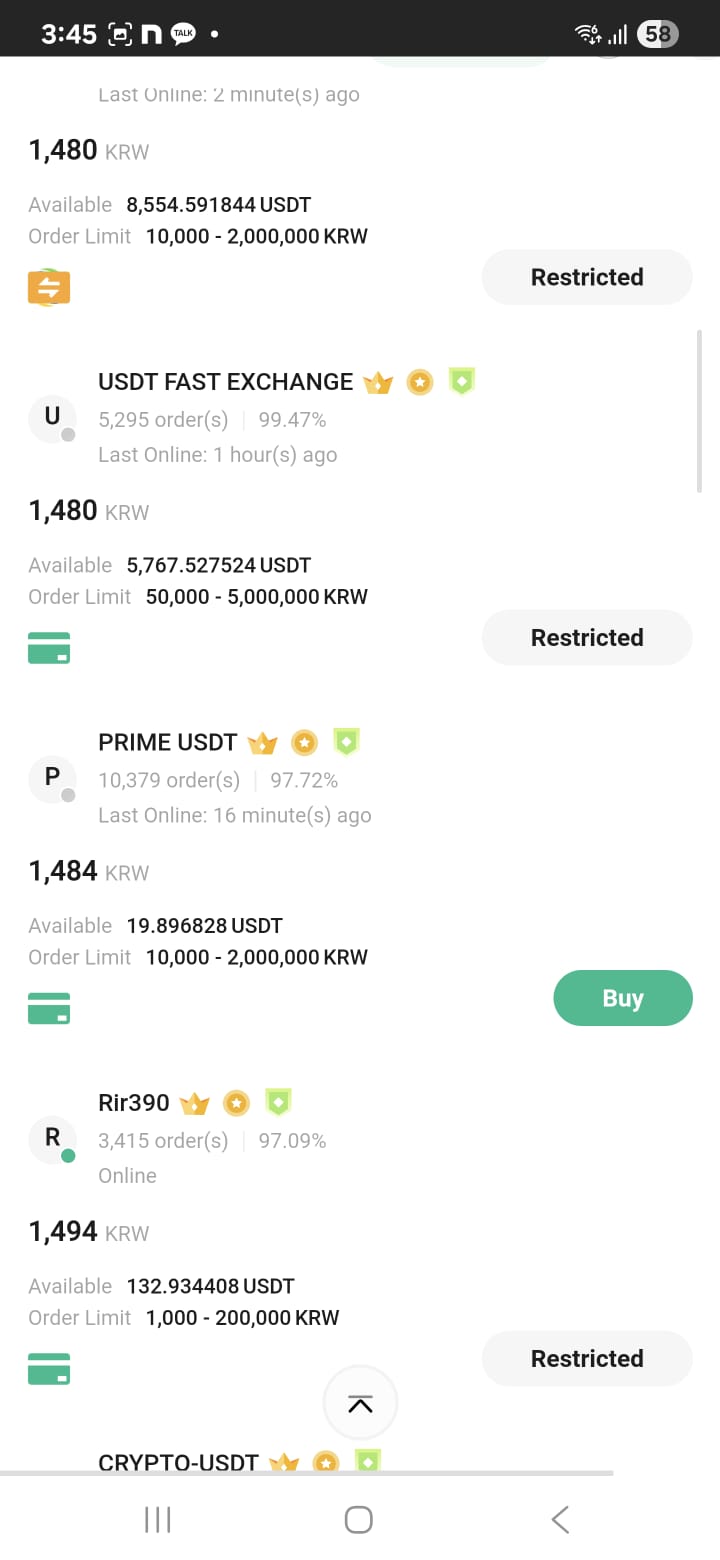Go back with the system back button
Viewport: 720px width, 1560px height.
[560, 1520]
